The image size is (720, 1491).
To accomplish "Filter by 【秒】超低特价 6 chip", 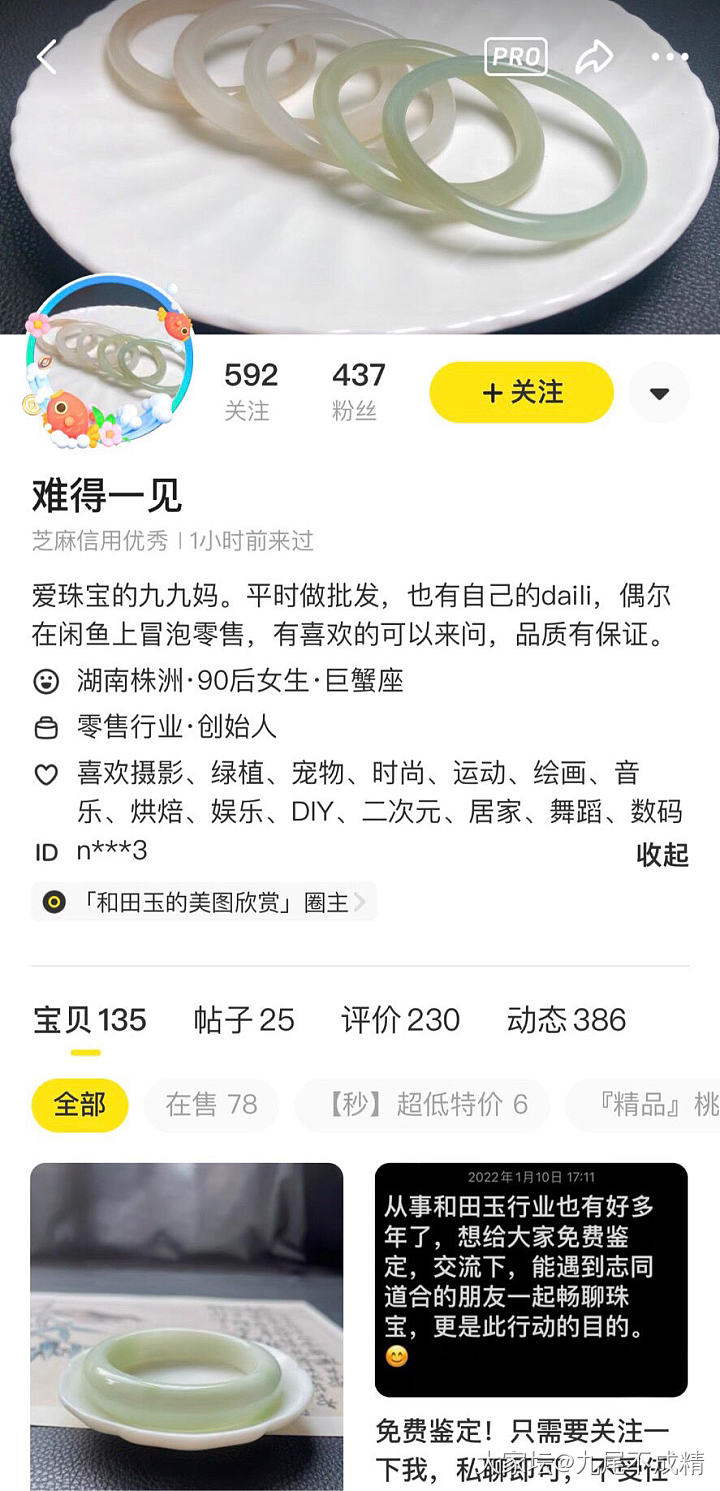I will tap(422, 1104).
